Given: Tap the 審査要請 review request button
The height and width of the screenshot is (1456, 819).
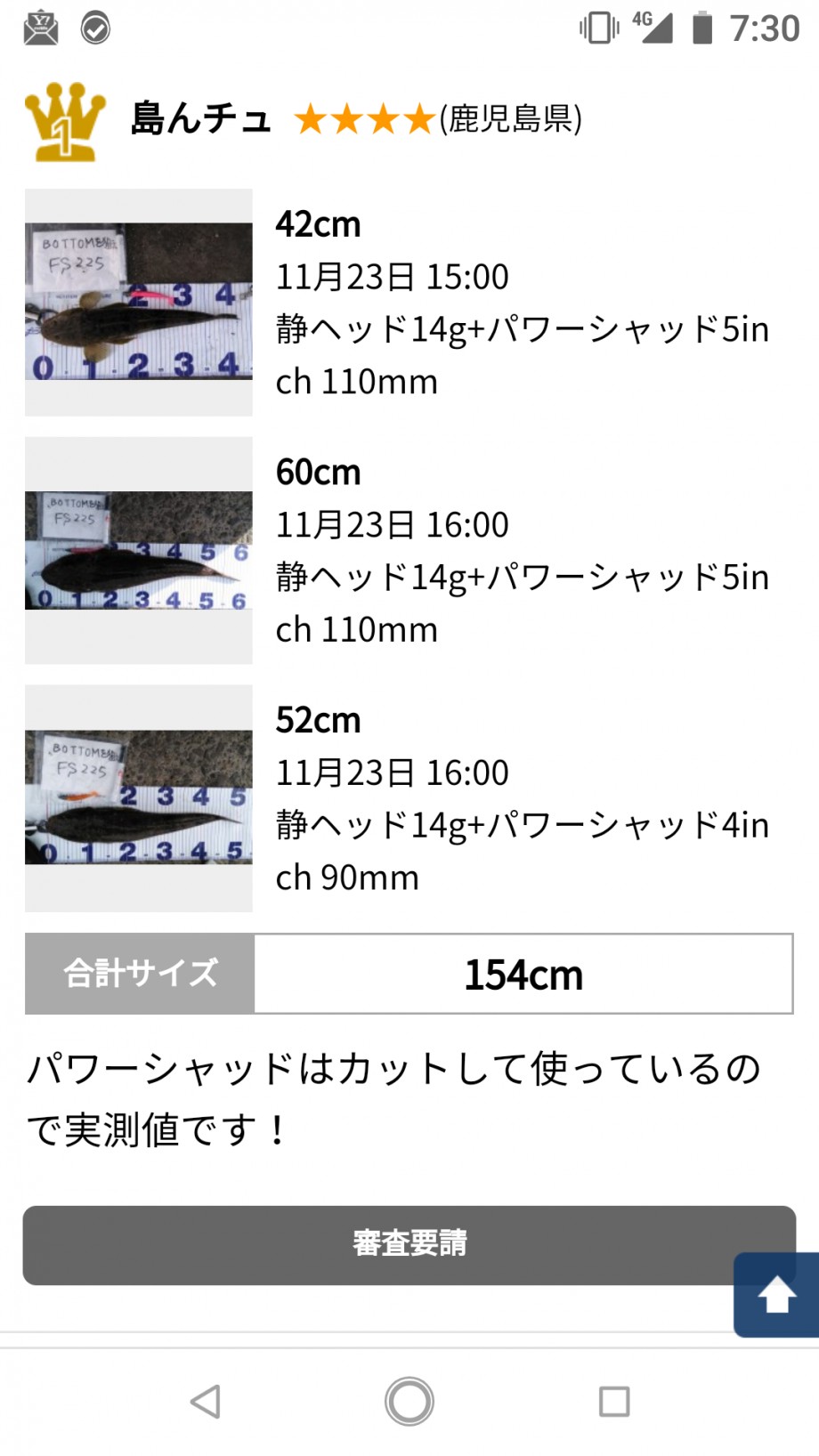Looking at the screenshot, I should (x=409, y=1244).
